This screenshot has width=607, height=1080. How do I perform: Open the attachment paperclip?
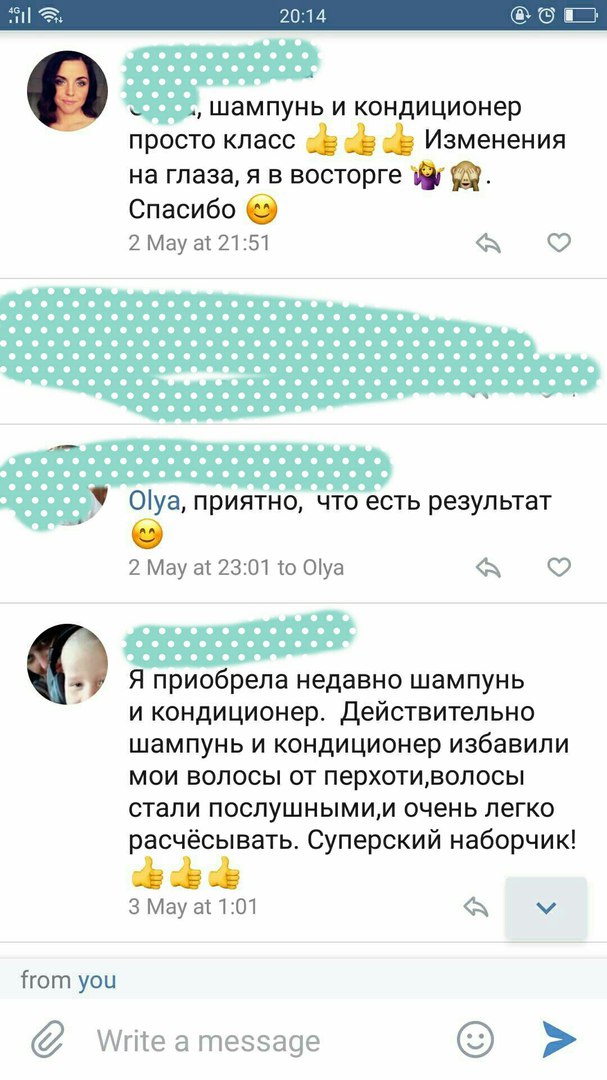[47, 1040]
